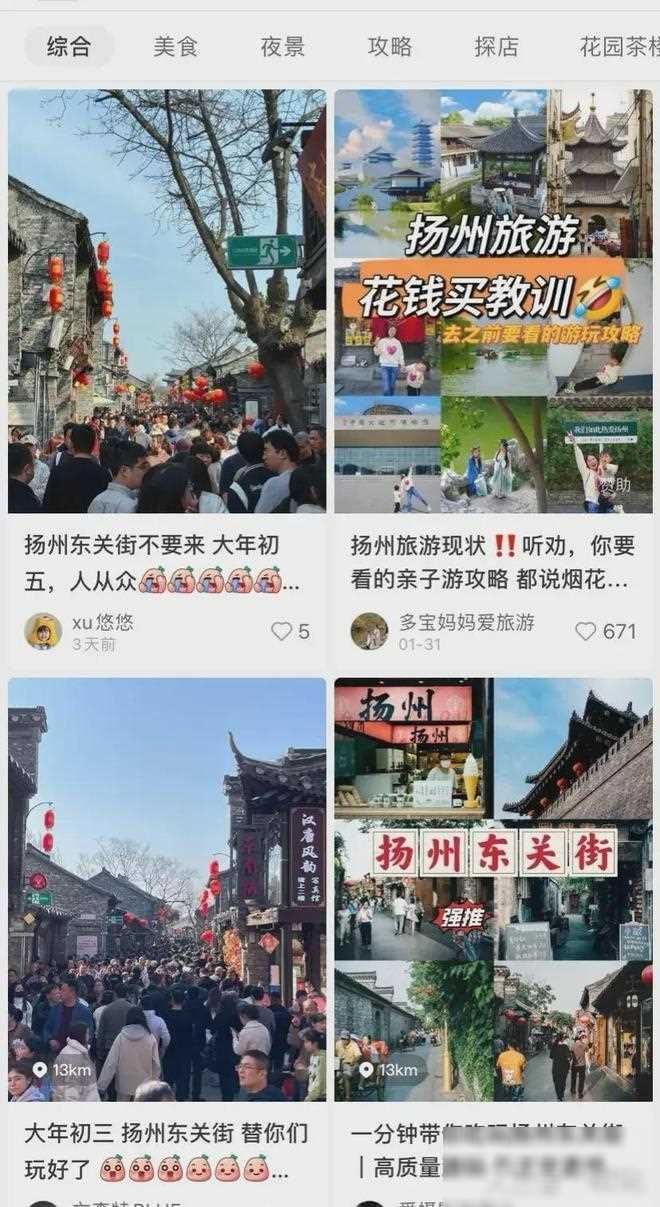Open the 攻略 tab
This screenshot has width=660, height=1207.
(390, 46)
